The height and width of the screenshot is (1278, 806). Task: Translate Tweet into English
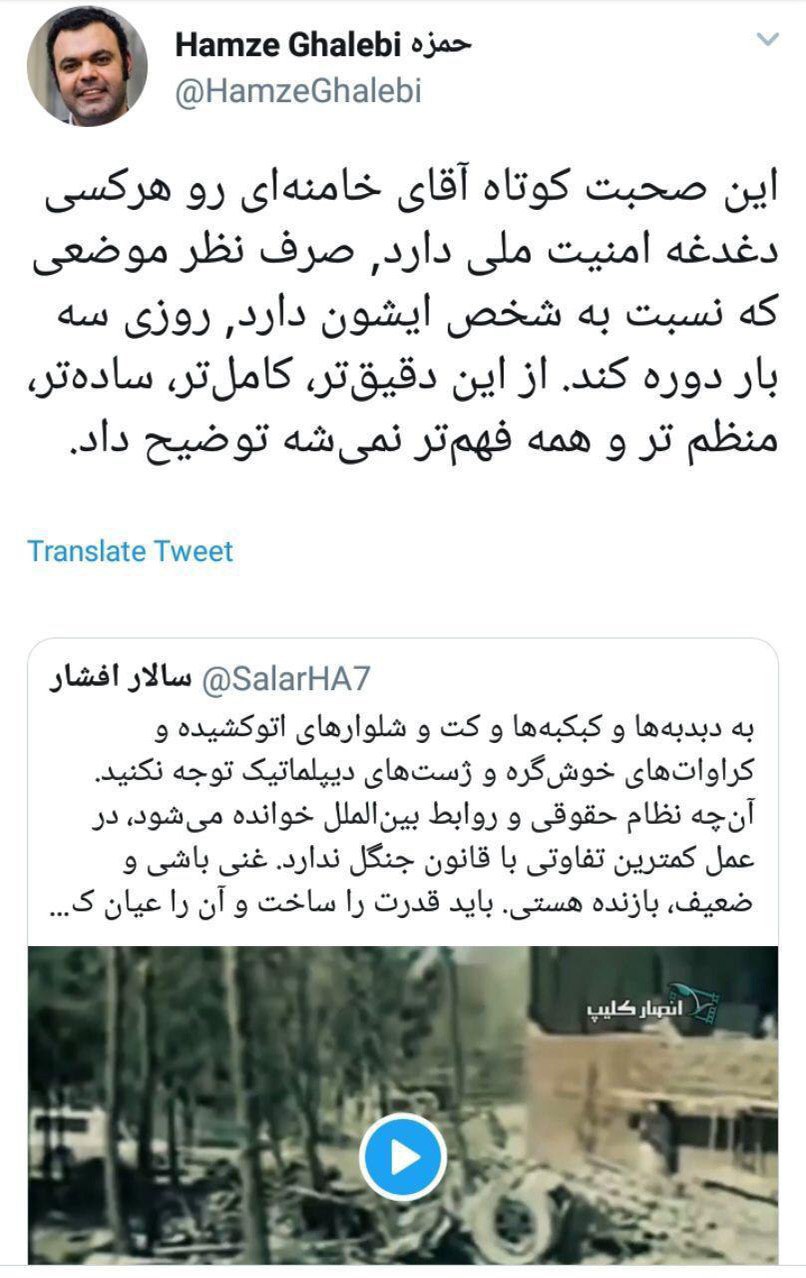coord(130,551)
